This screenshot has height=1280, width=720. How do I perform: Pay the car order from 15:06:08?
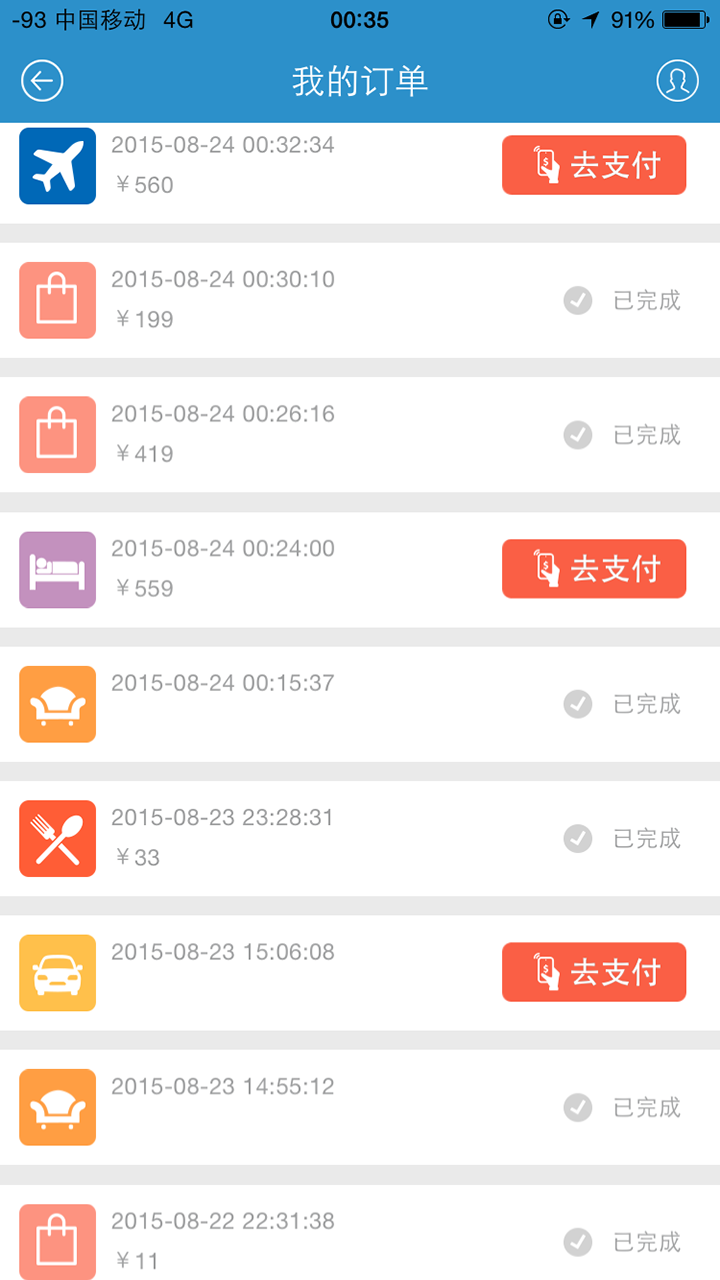coord(594,972)
